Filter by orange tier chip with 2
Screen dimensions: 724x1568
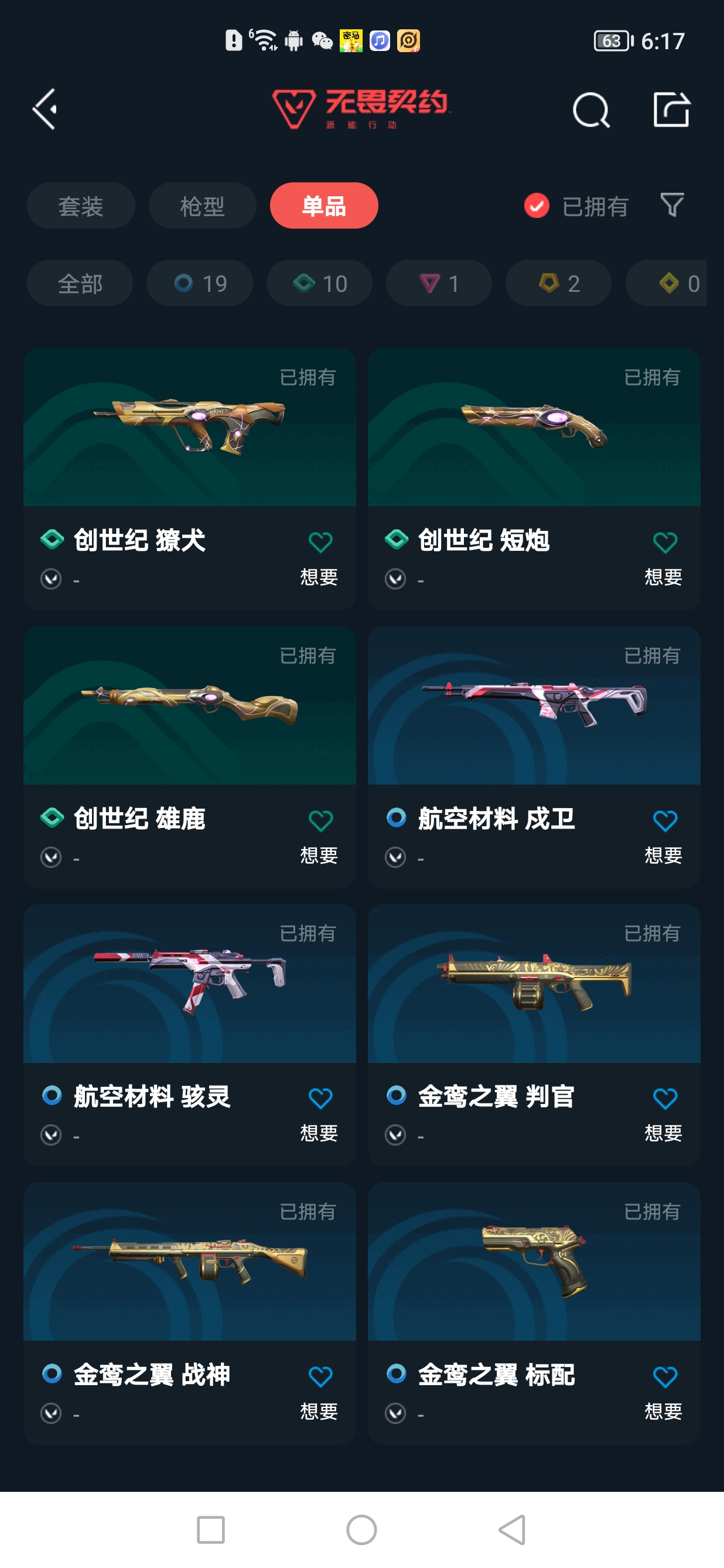click(x=558, y=283)
